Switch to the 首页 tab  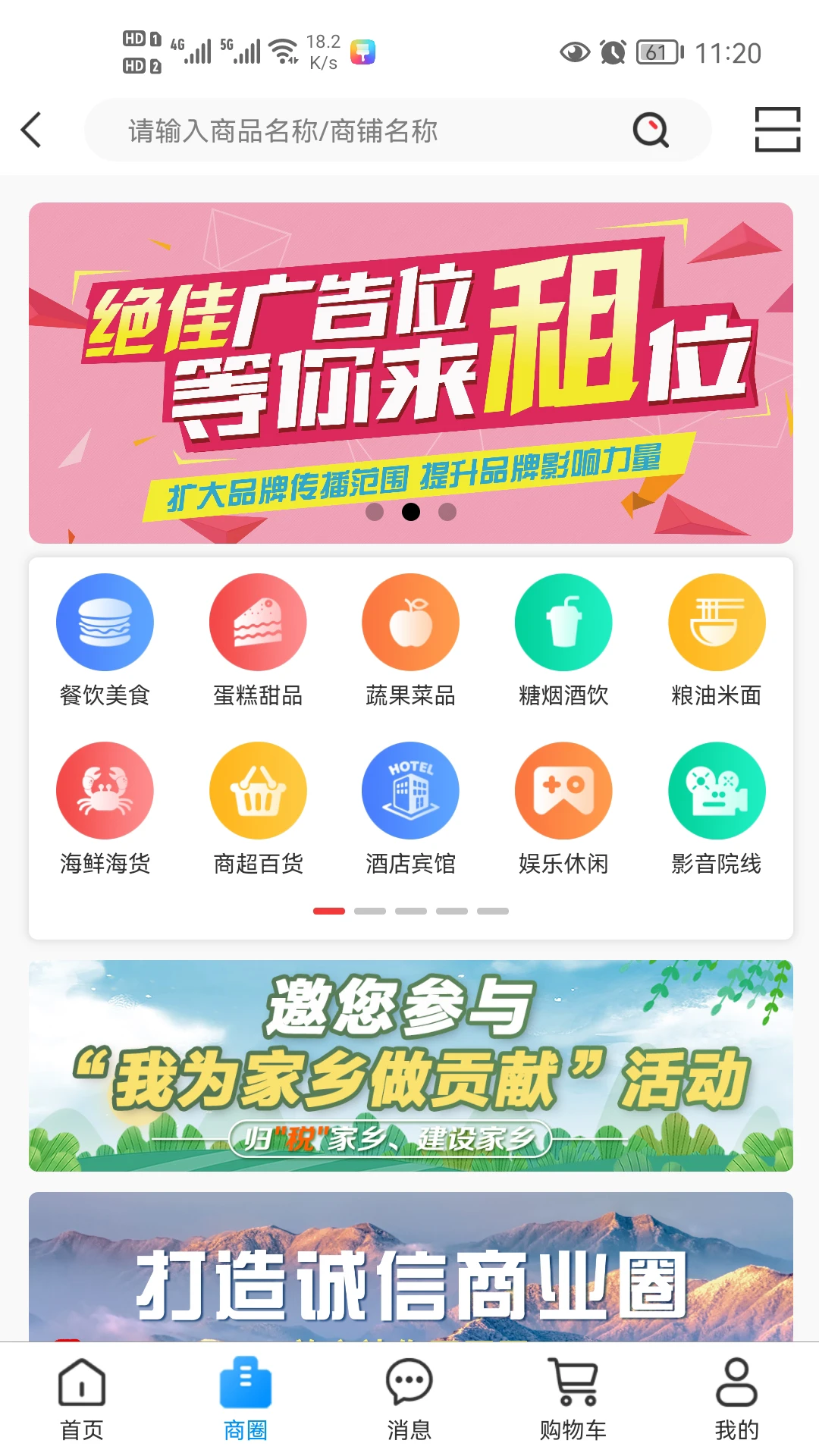coord(81,1407)
